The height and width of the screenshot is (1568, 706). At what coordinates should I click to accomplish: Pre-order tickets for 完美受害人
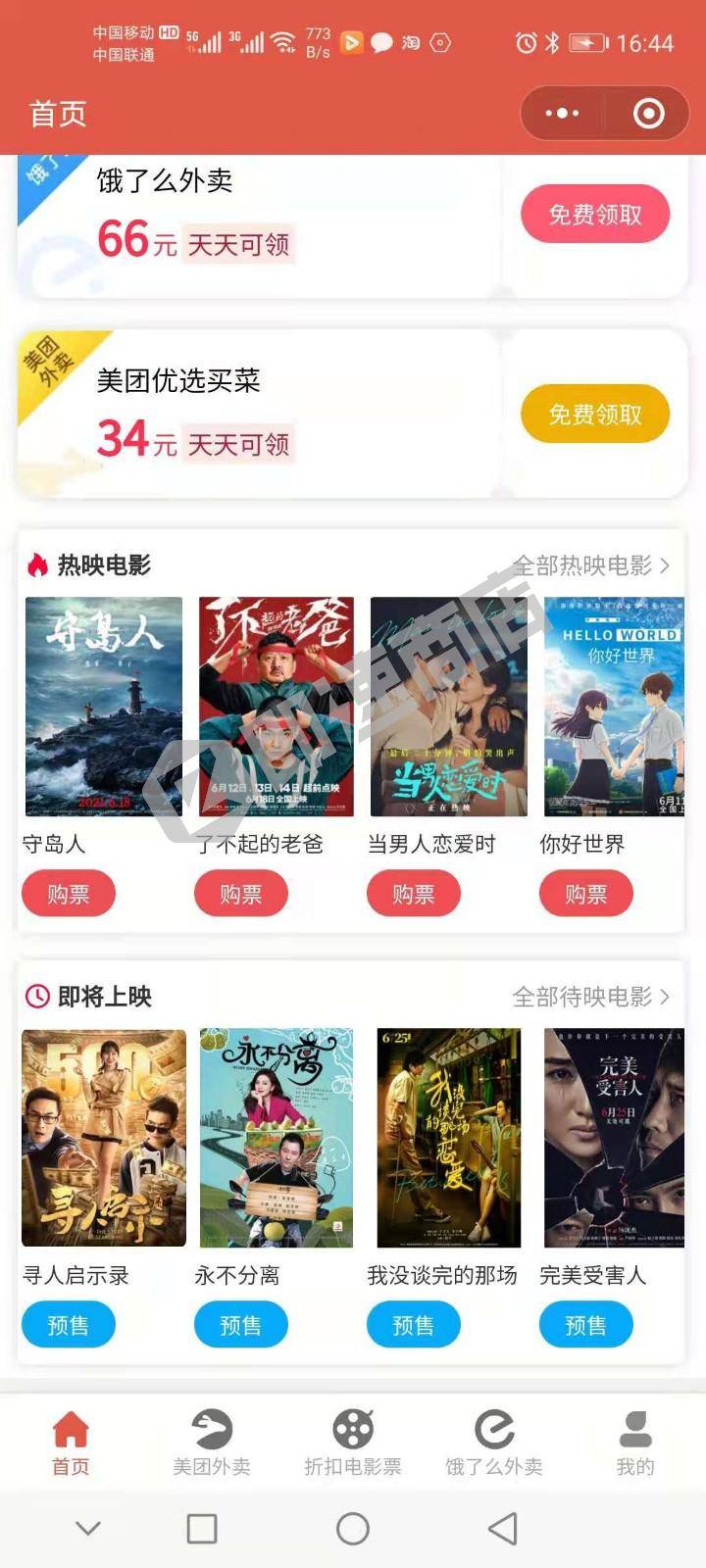586,1325
